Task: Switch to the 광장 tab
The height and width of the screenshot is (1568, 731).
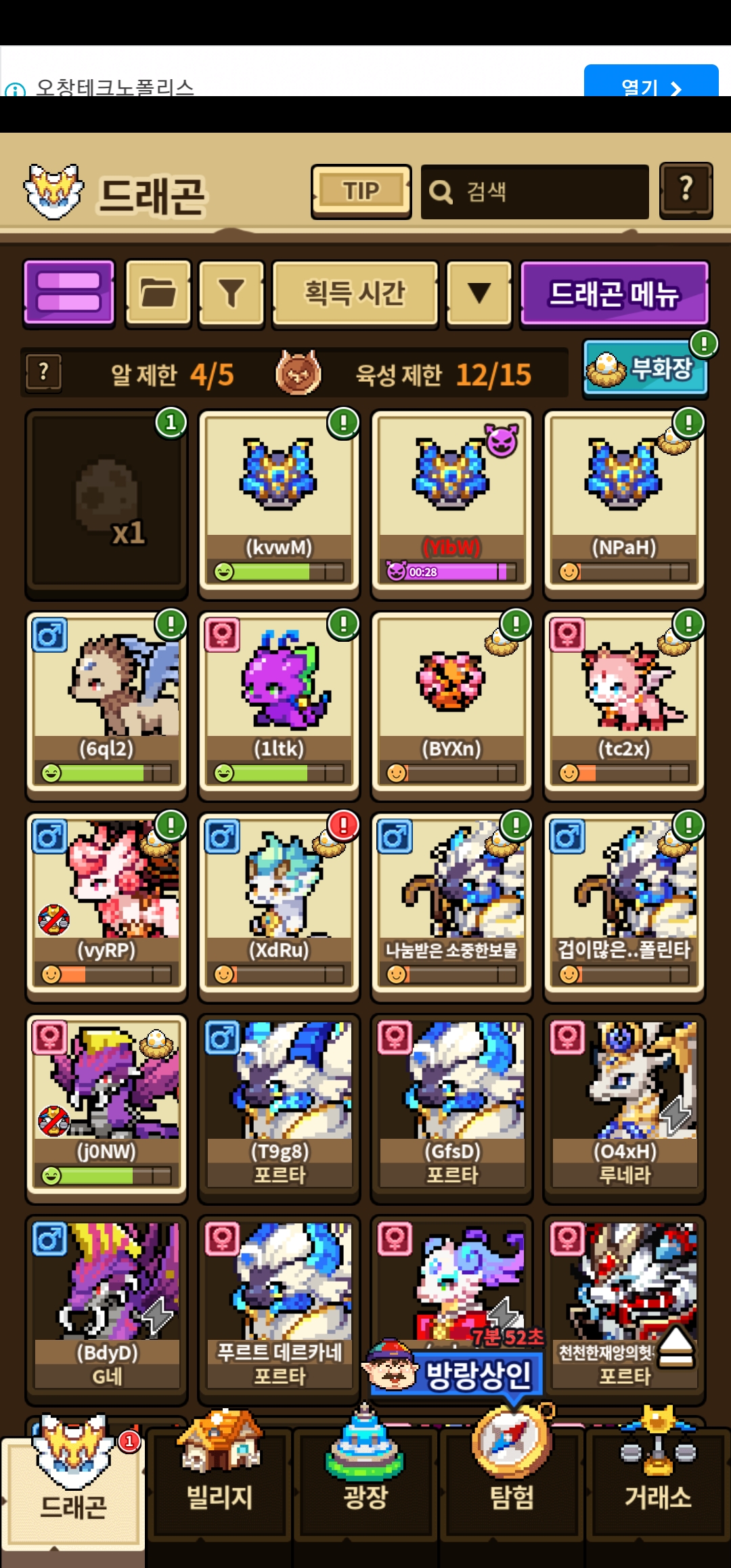Action: (x=365, y=1476)
